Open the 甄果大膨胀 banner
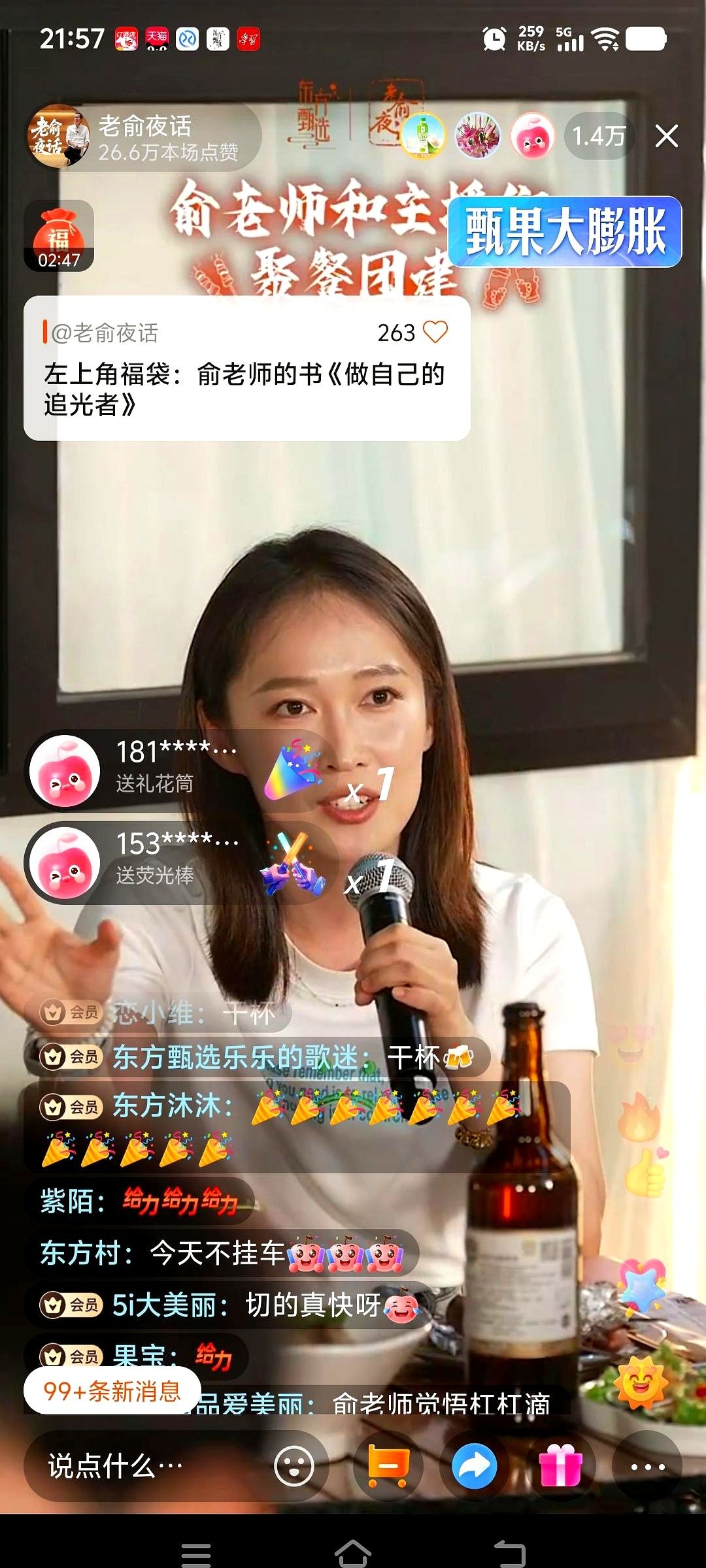This screenshot has height=1568, width=706. click(565, 232)
